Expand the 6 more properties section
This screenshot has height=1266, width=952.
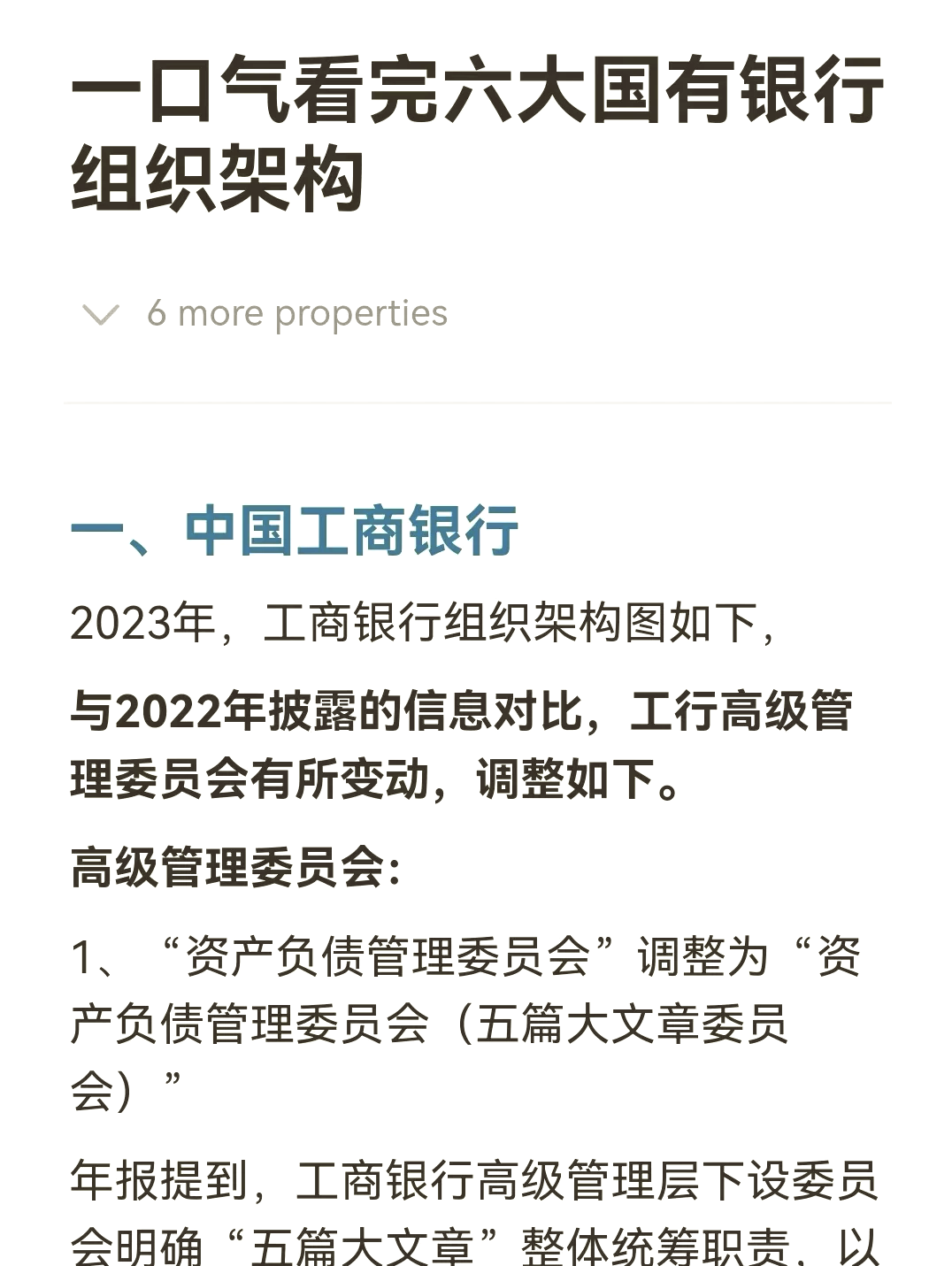pos(264,313)
